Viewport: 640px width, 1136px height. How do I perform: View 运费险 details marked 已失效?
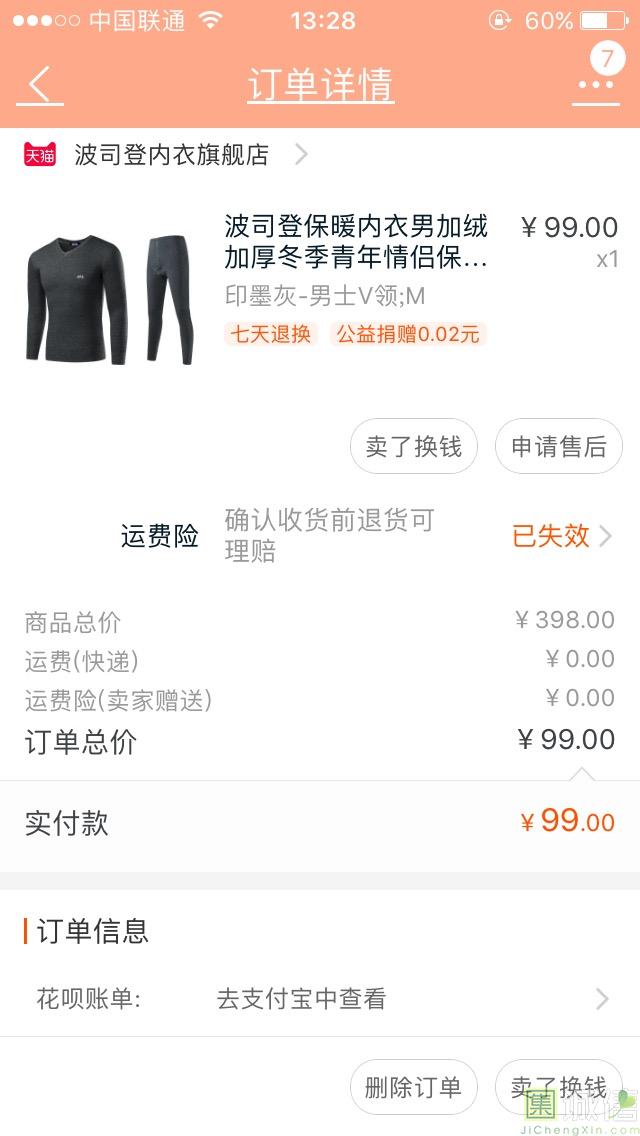pos(561,536)
